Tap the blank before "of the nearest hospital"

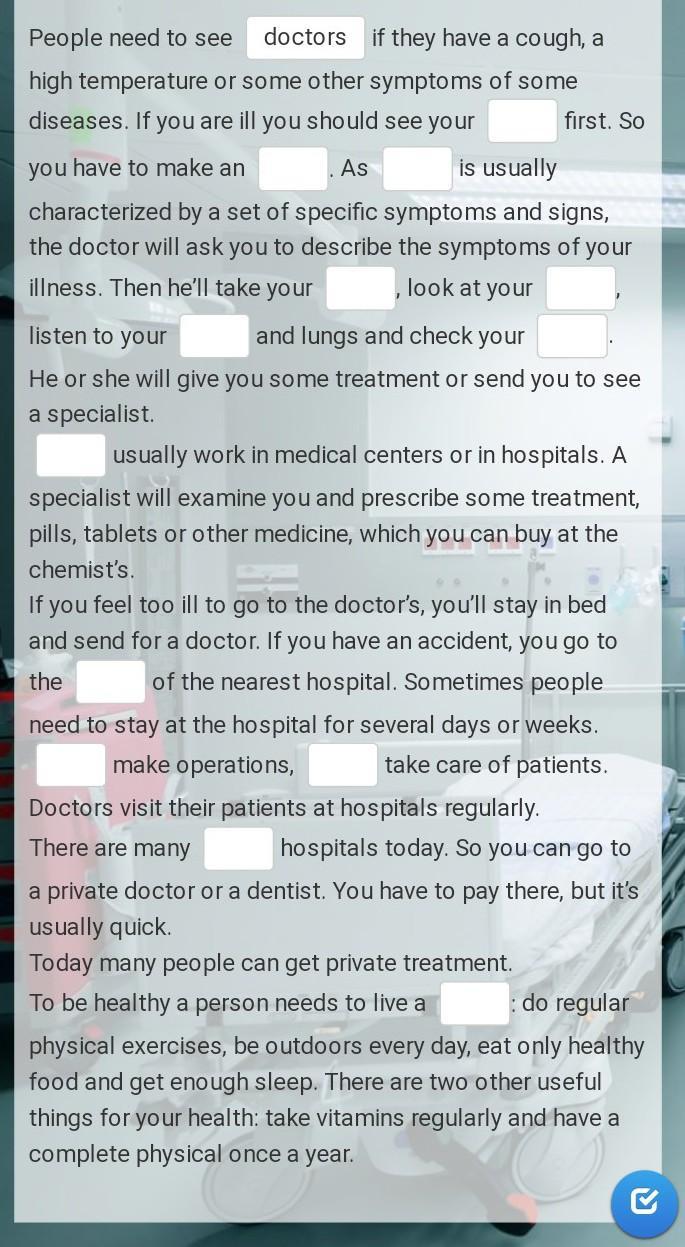(111, 682)
